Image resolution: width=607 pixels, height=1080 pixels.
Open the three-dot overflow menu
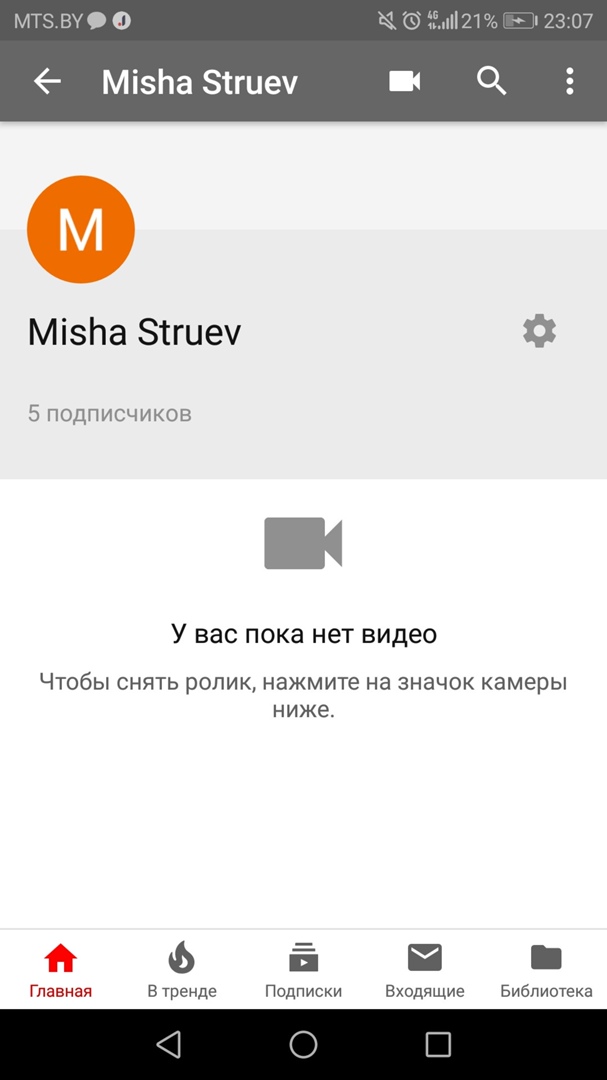coord(569,82)
